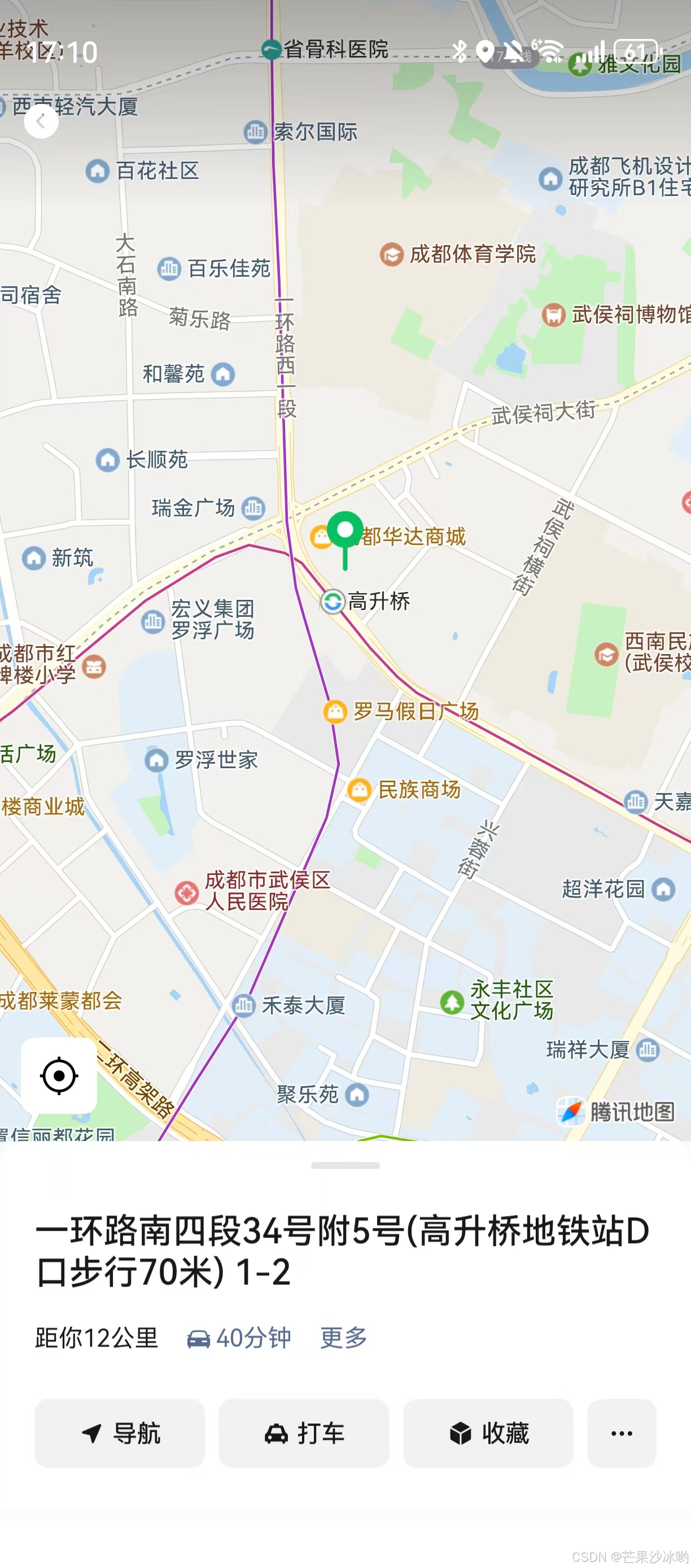Open 成都体育学院 map marker
The height and width of the screenshot is (1568, 691).
(457, 254)
